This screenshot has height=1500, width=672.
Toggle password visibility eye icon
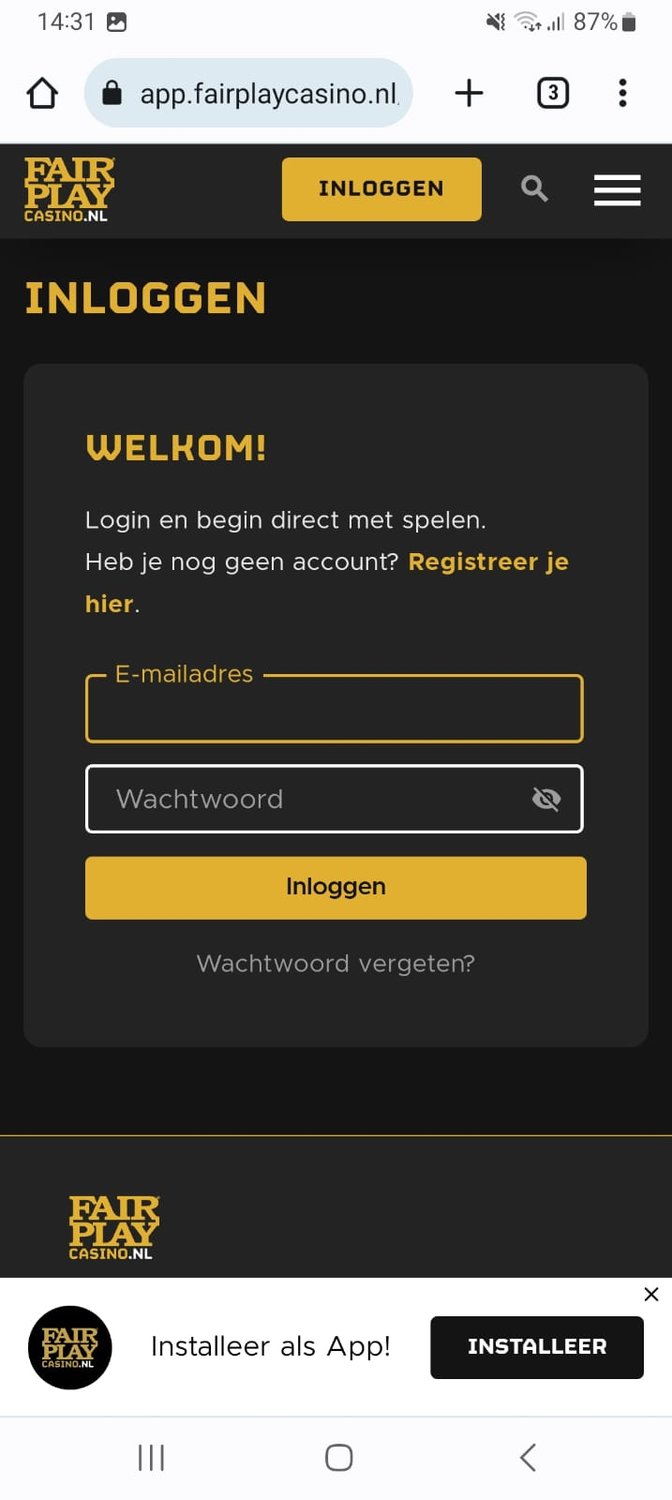(x=546, y=799)
